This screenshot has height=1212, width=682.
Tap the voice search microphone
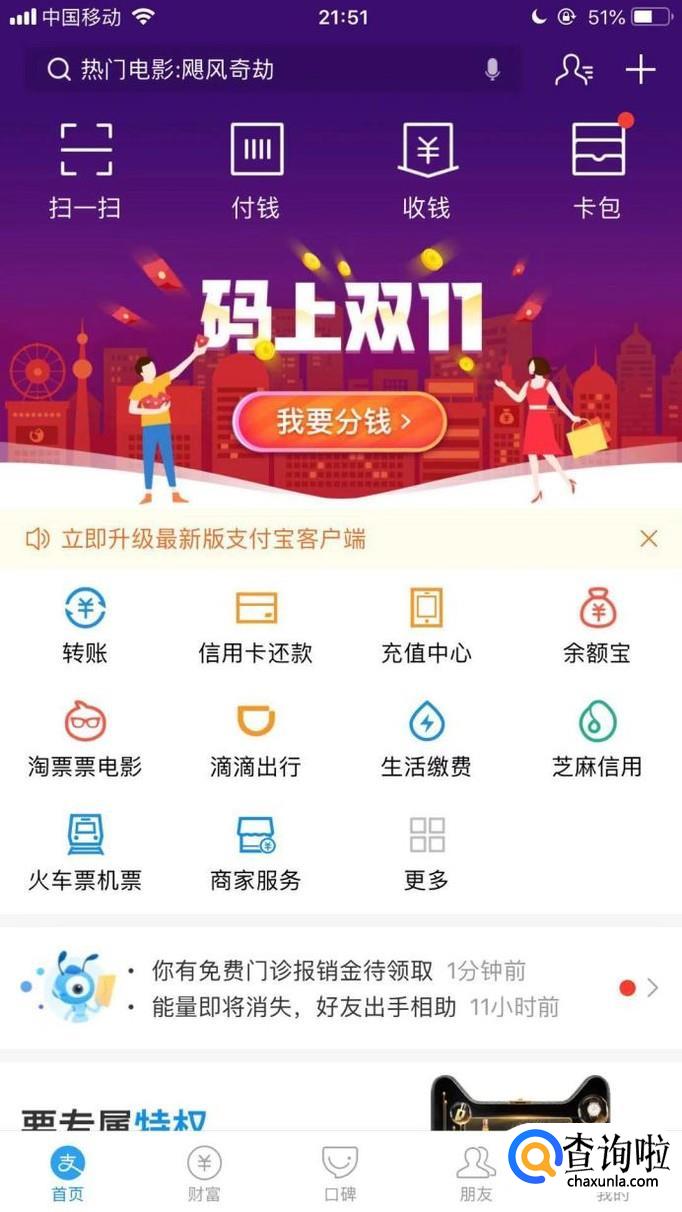click(x=492, y=70)
